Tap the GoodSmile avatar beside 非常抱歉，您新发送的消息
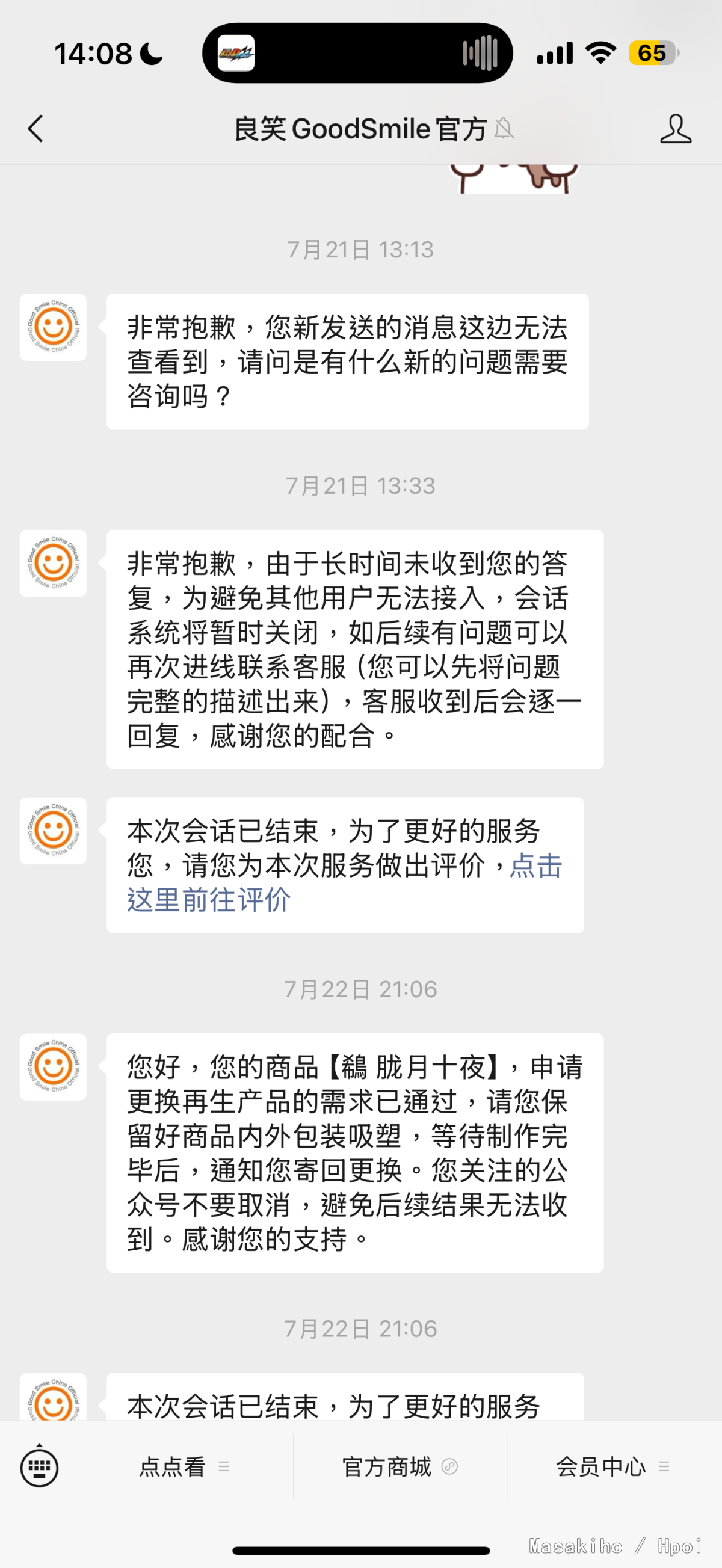This screenshot has height=1568, width=722. tap(53, 327)
